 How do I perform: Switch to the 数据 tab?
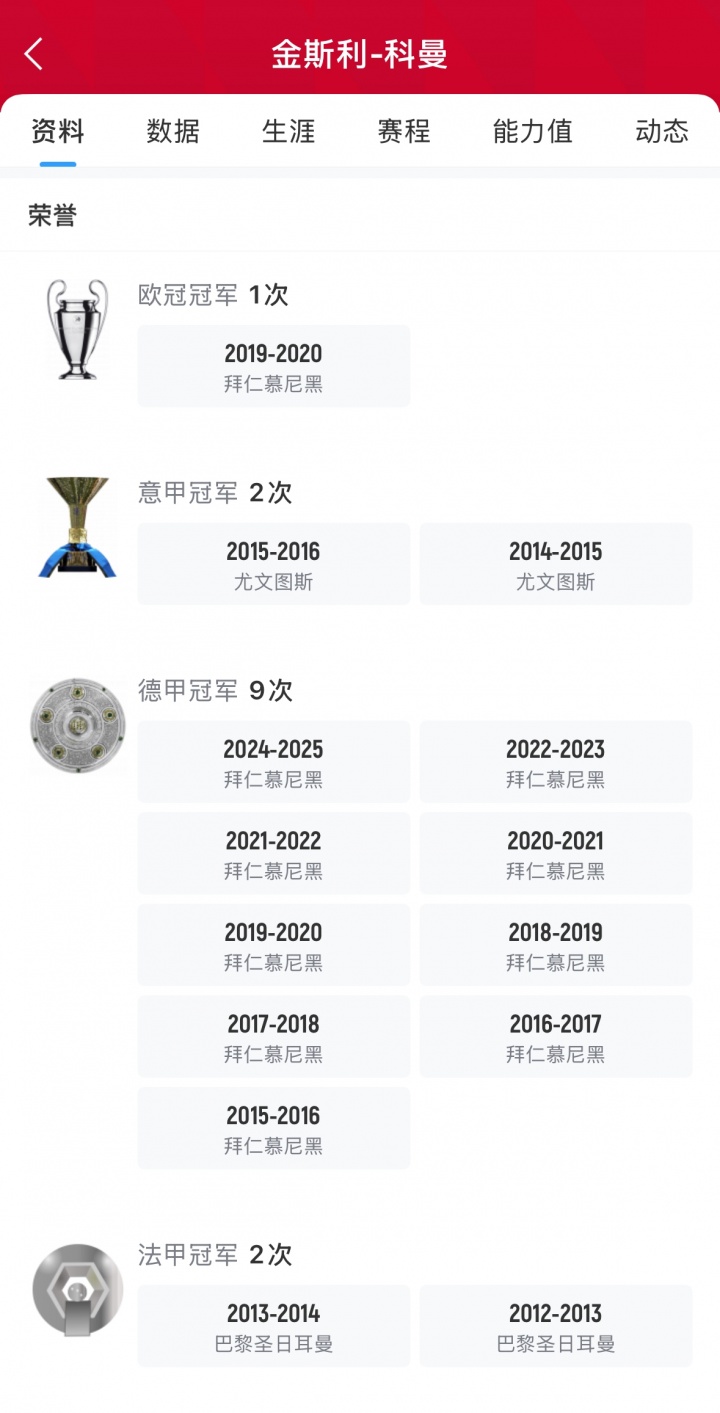[x=173, y=131]
